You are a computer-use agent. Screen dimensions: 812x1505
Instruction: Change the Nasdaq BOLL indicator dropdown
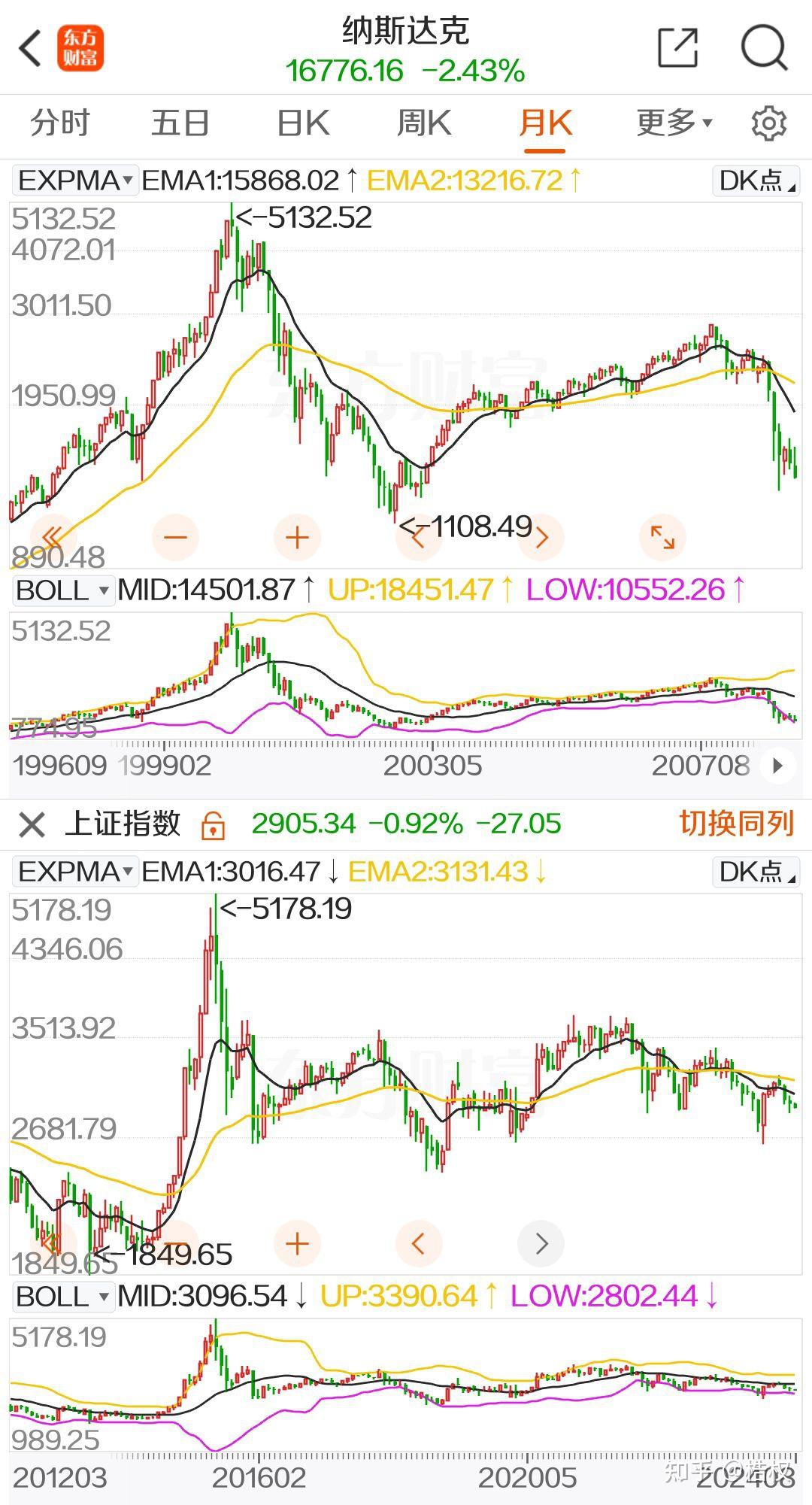(x=63, y=590)
